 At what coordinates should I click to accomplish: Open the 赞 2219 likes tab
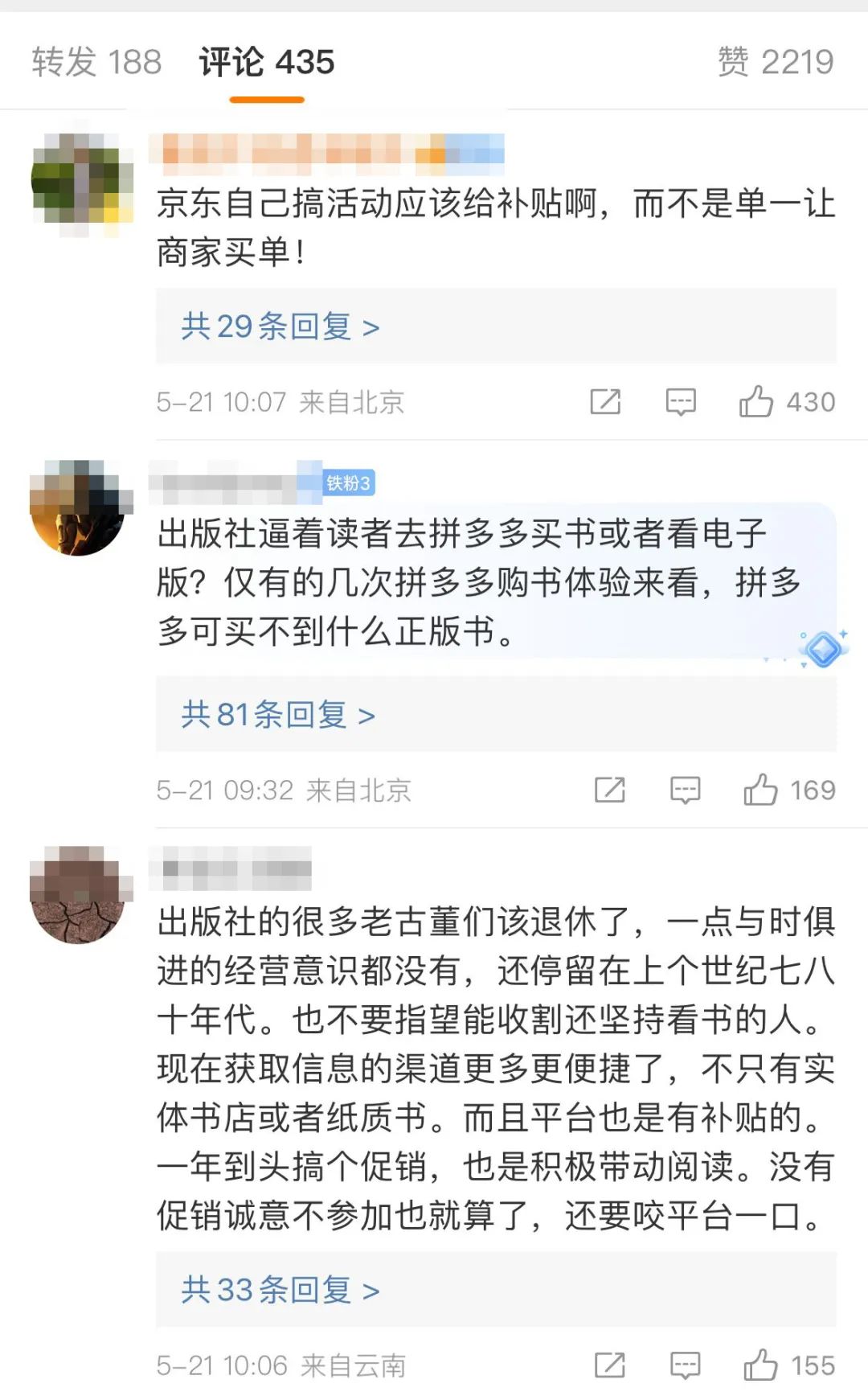click(776, 62)
